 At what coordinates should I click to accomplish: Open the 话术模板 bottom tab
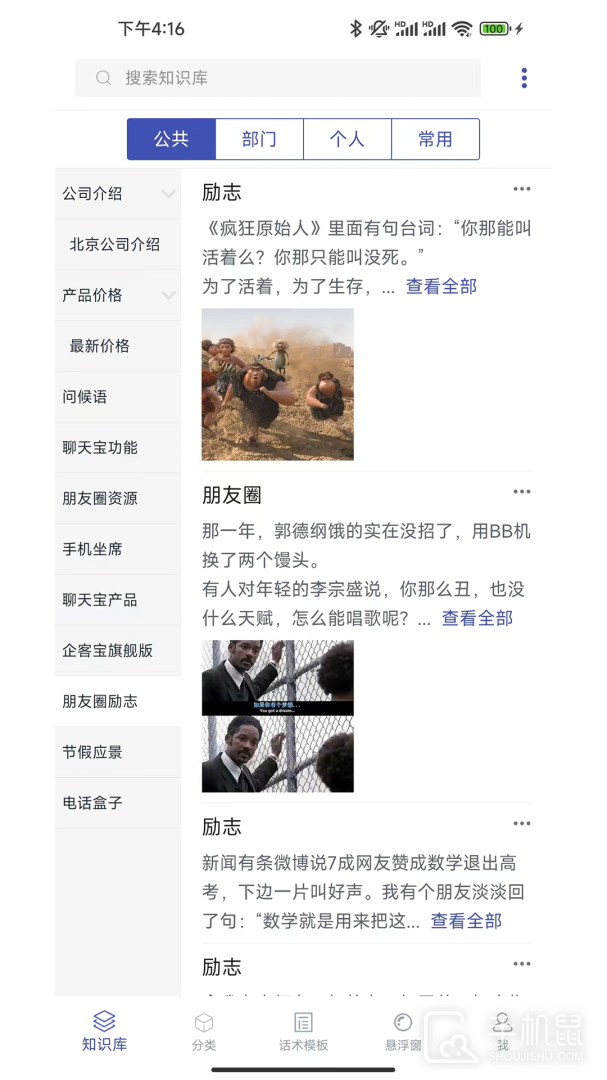click(x=303, y=1031)
